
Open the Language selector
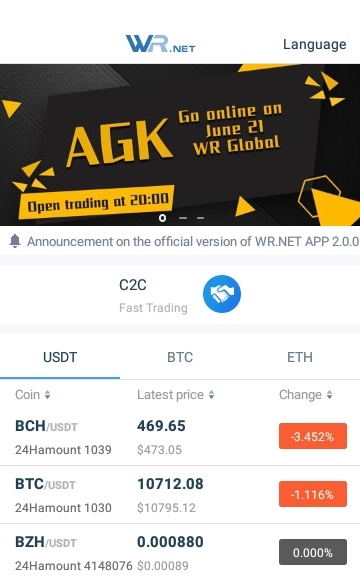click(x=314, y=44)
